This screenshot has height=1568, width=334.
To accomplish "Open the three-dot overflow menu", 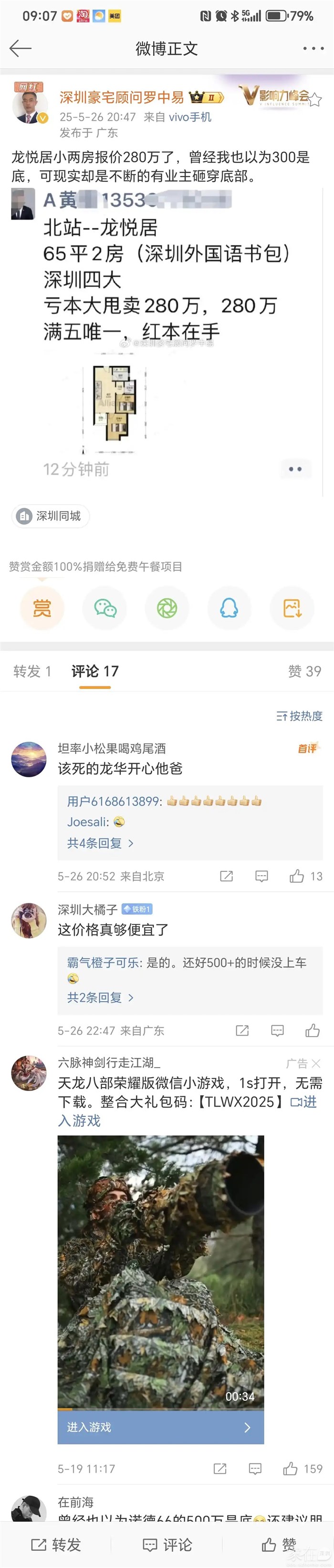I will [x=313, y=48].
